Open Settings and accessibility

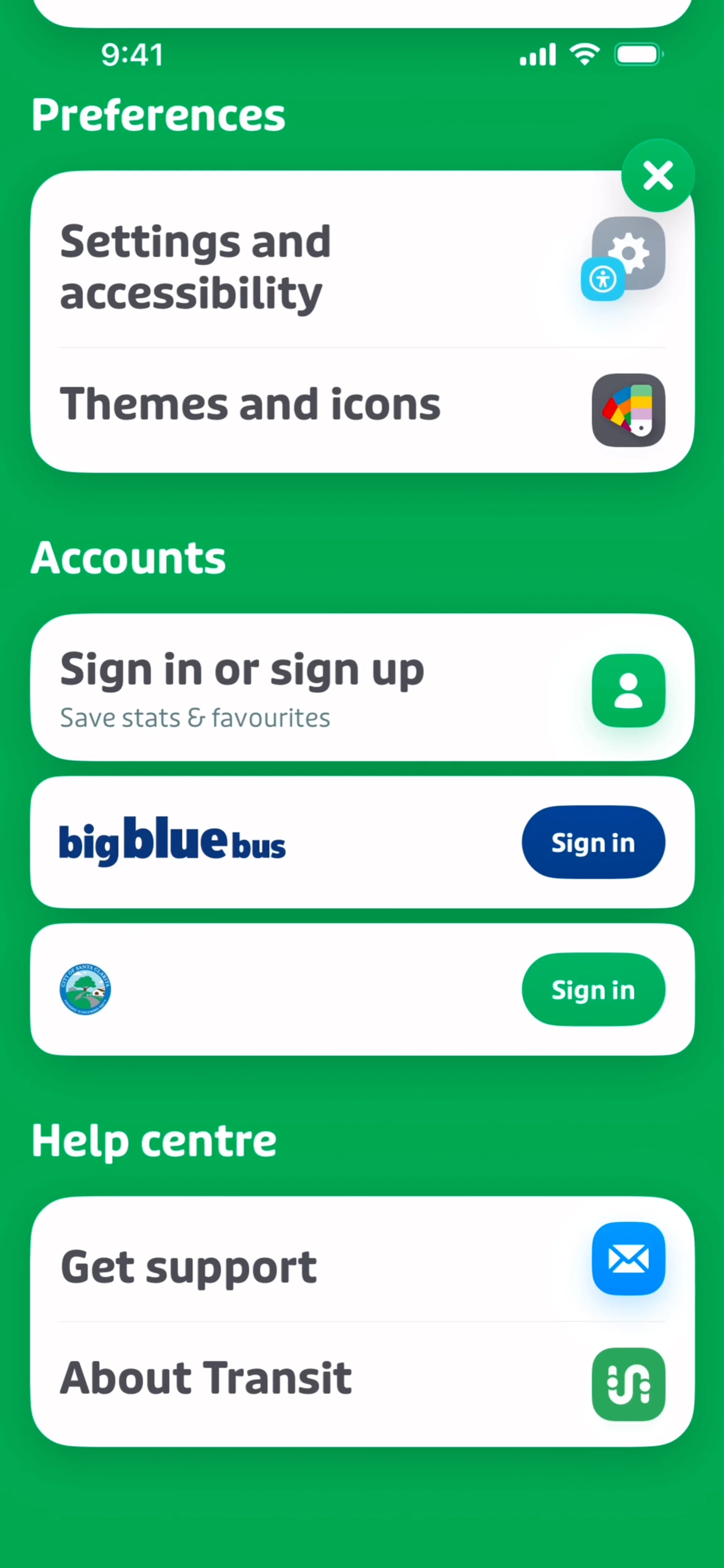[x=362, y=267]
